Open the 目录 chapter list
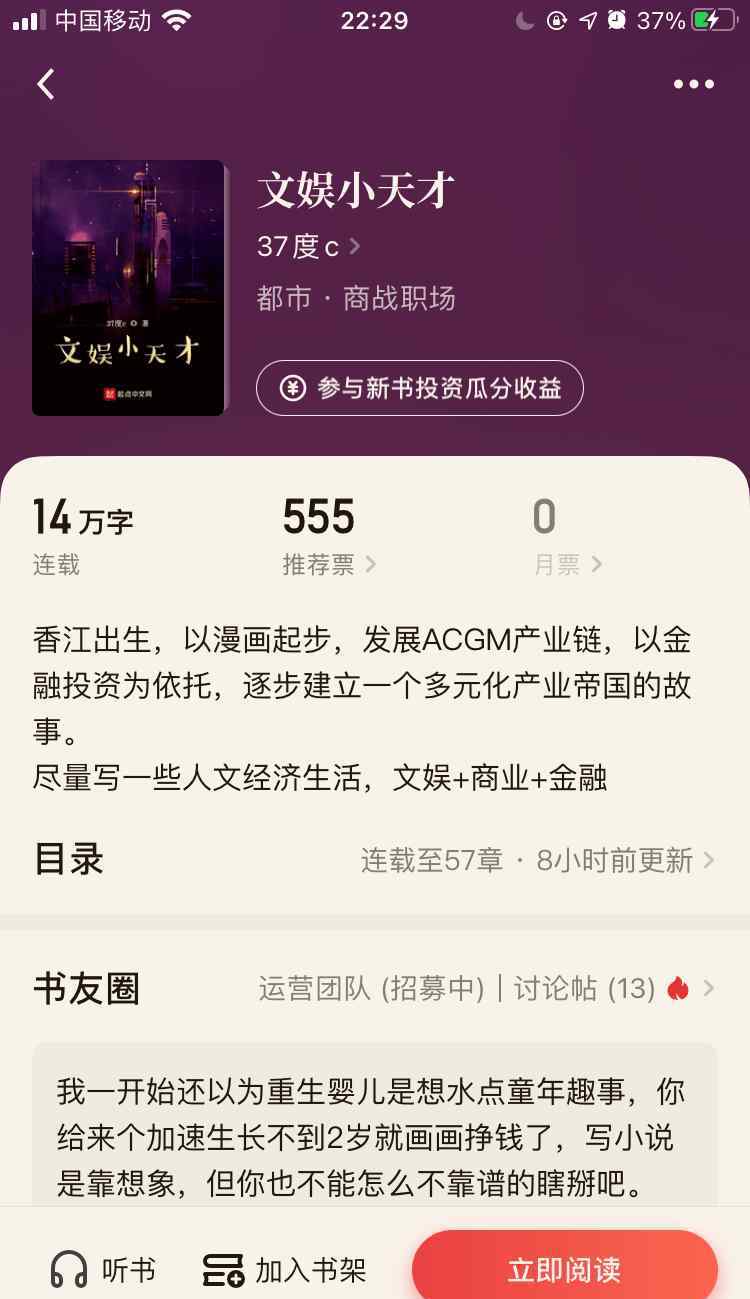This screenshot has height=1299, width=750. tap(375, 860)
